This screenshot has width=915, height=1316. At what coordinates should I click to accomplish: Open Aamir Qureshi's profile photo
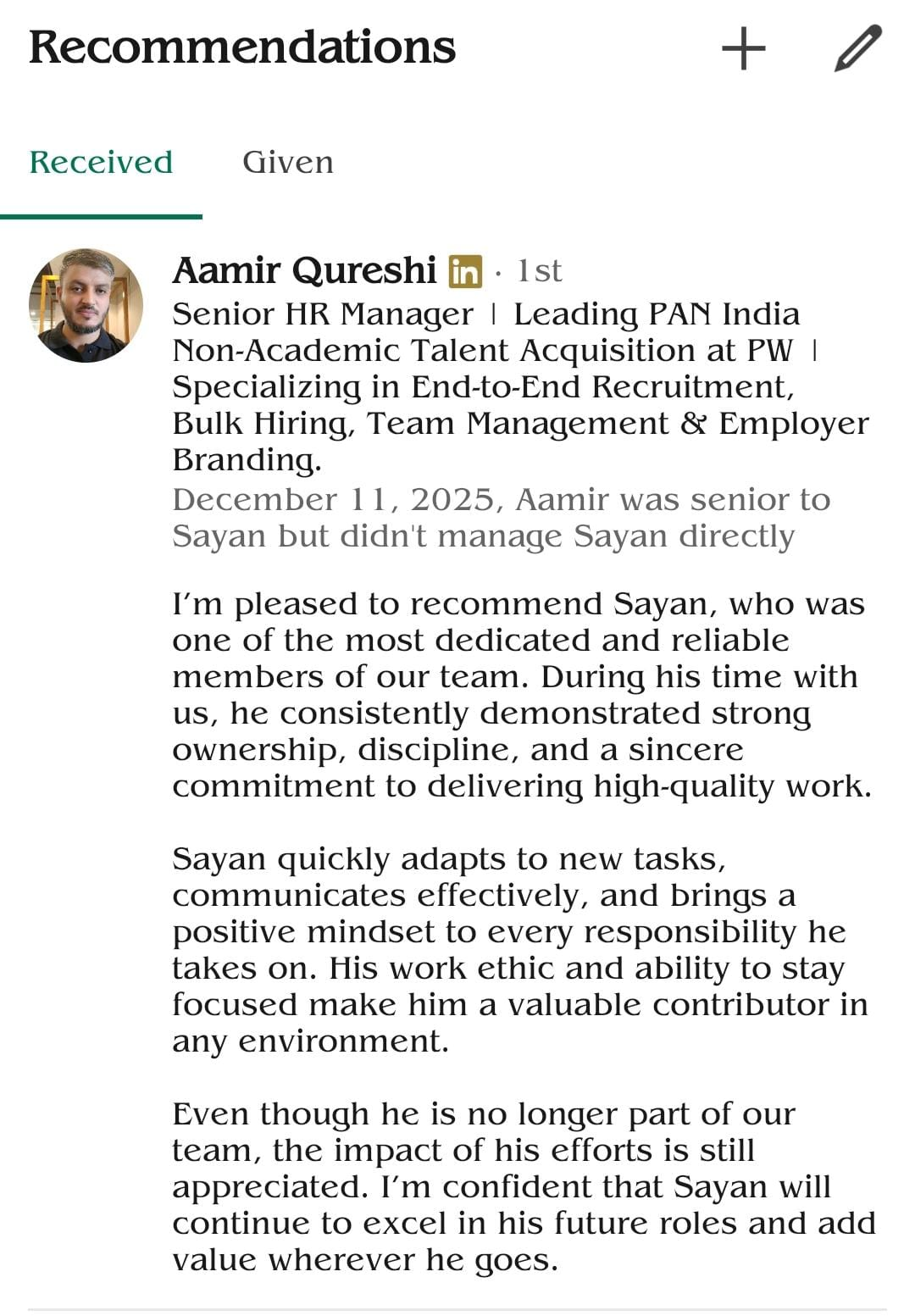tap(86, 306)
